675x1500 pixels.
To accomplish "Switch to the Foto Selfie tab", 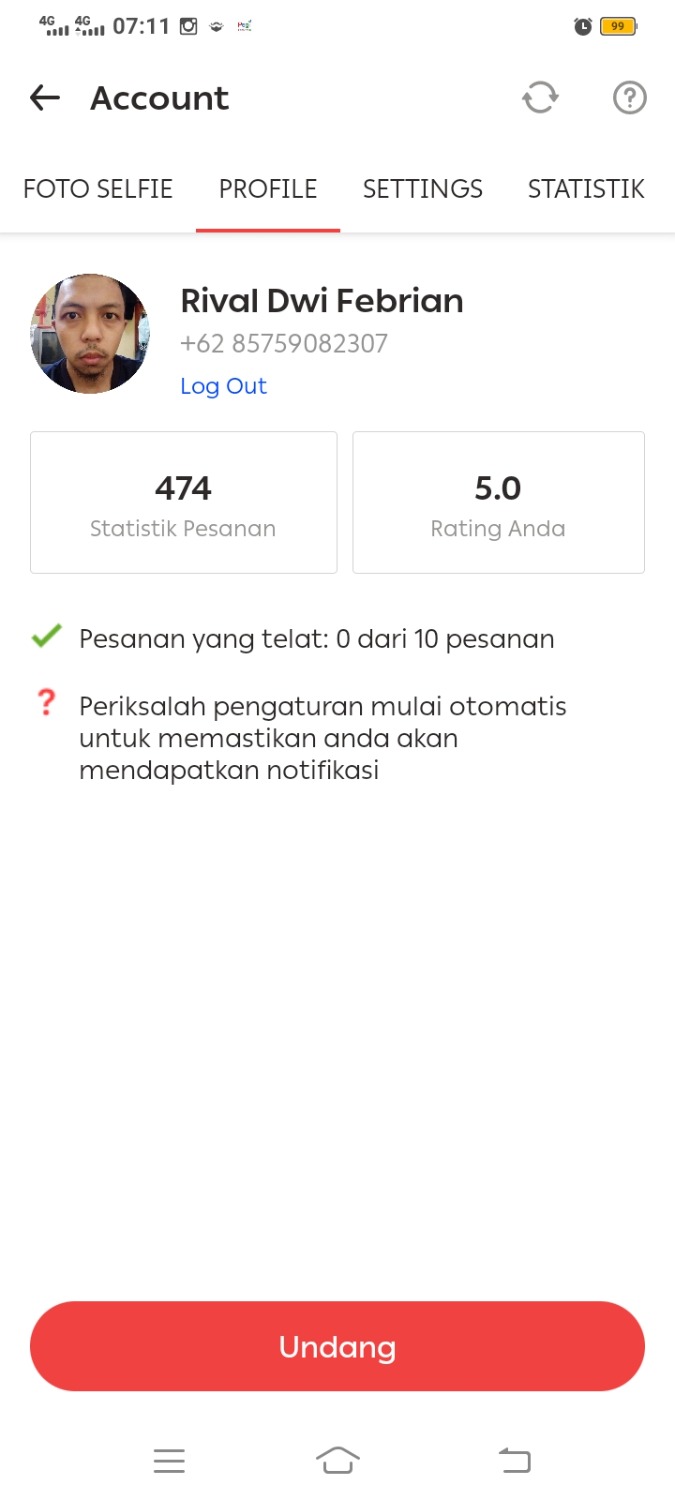I will 98,189.
